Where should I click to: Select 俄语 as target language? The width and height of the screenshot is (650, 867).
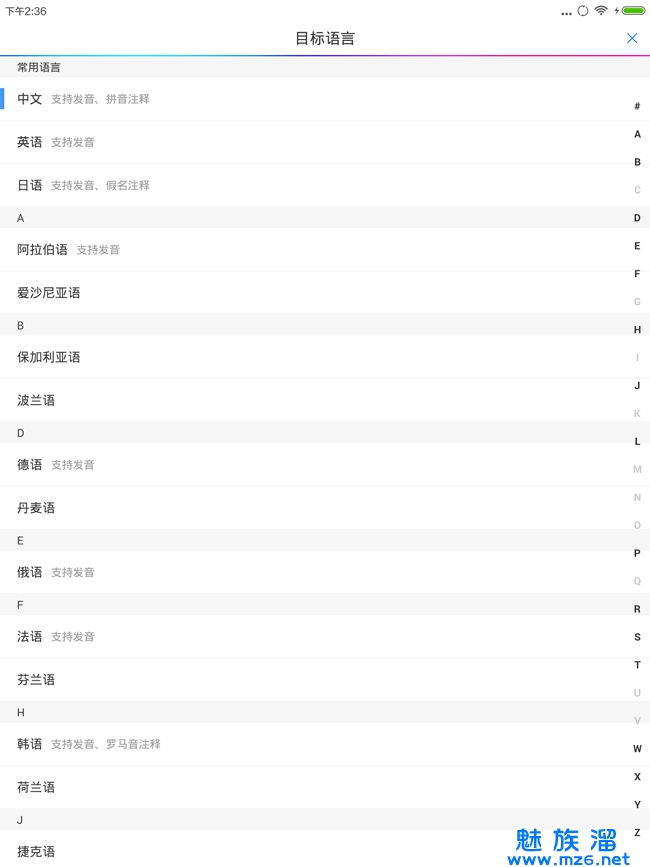(x=30, y=572)
